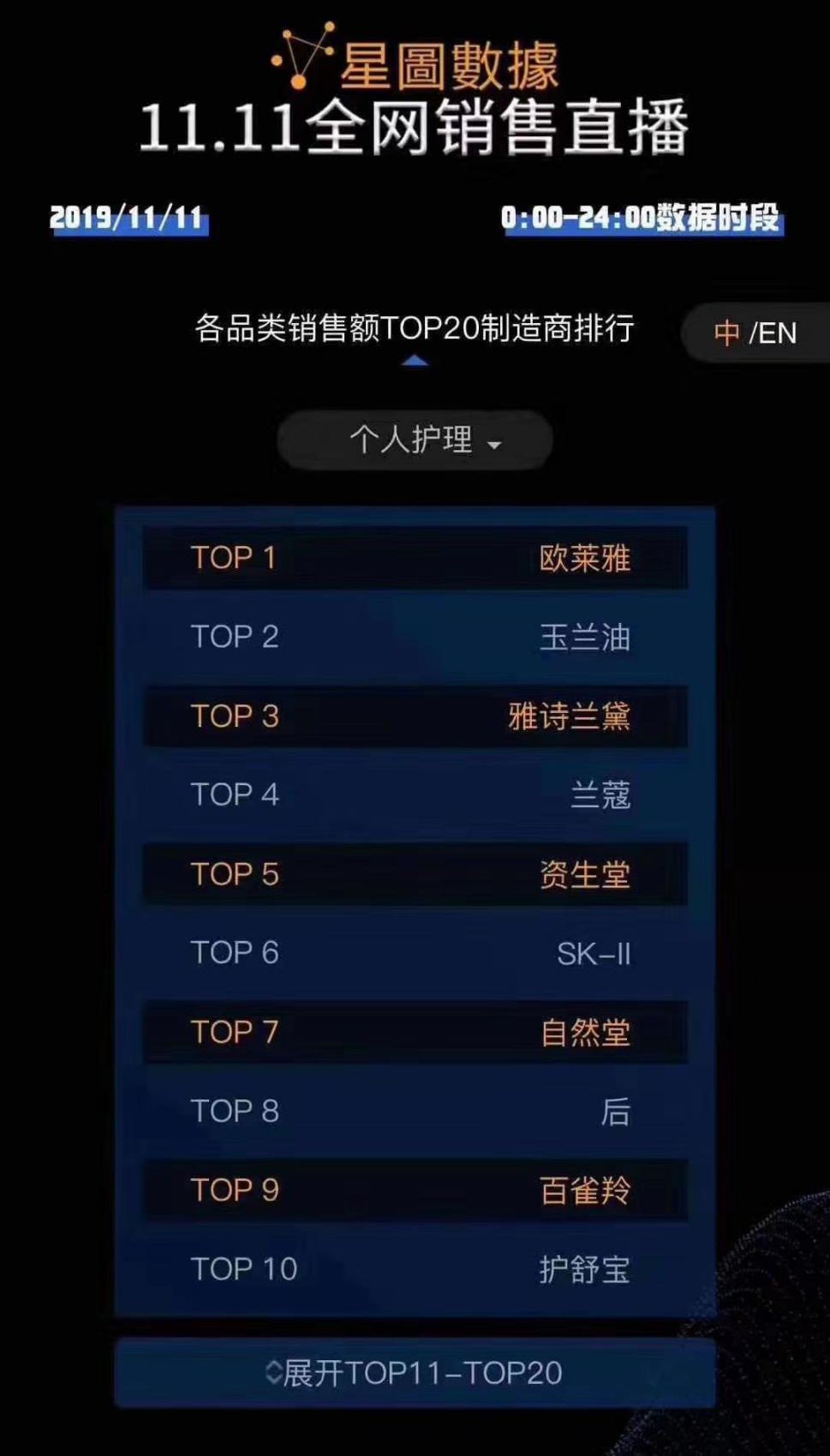Select the TOP 2 玉兰油 row
The image size is (830, 1456).
pos(415,636)
